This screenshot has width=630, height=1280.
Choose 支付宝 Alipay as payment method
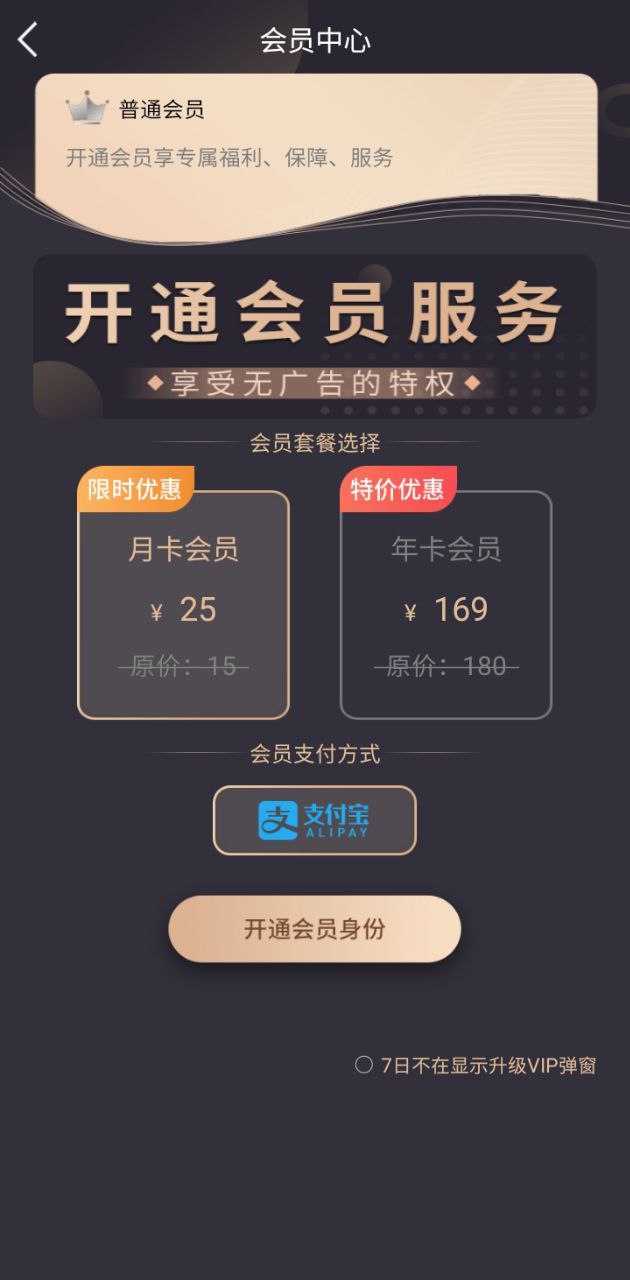(314, 820)
